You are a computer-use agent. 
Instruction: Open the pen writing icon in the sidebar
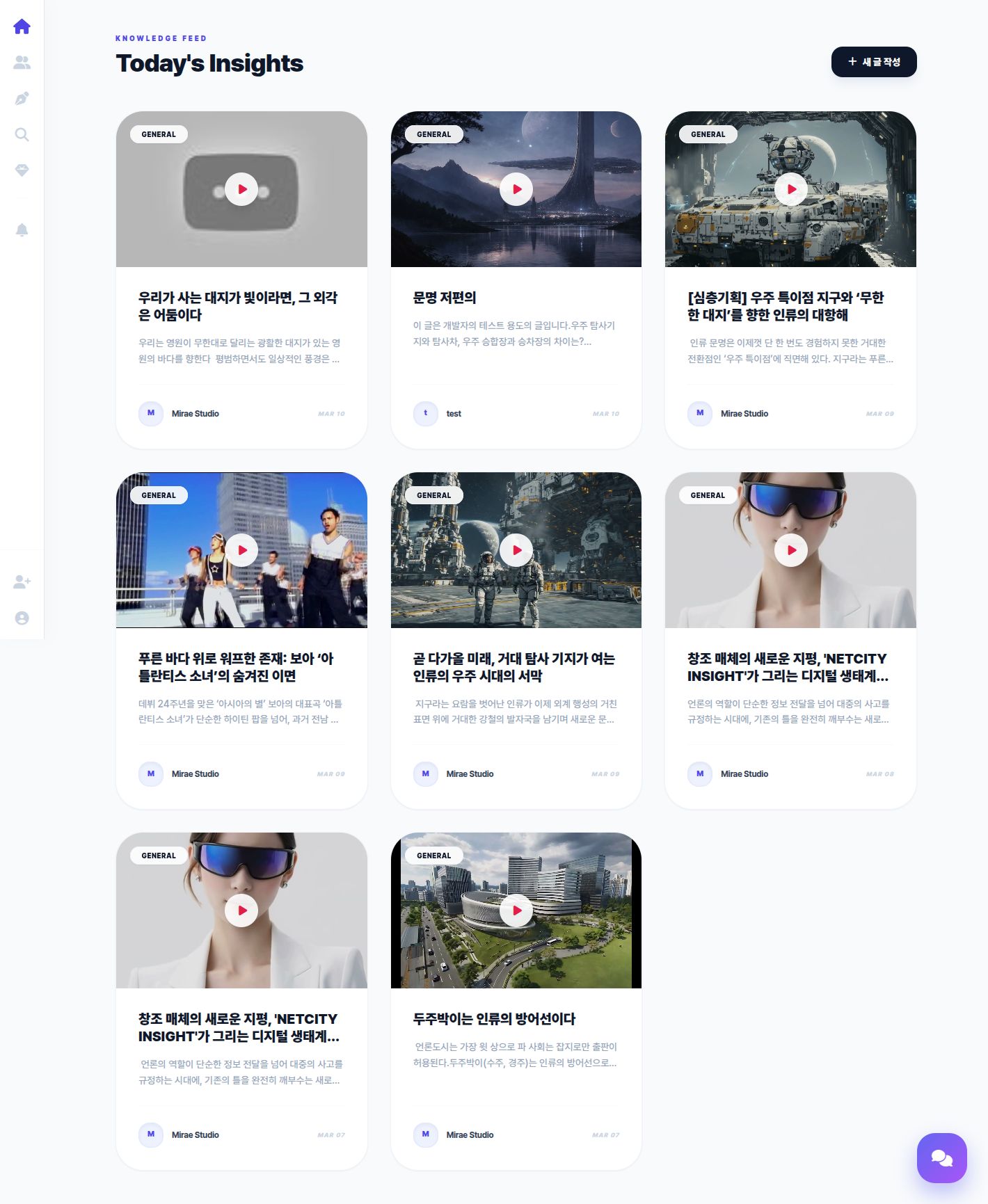[x=22, y=99]
